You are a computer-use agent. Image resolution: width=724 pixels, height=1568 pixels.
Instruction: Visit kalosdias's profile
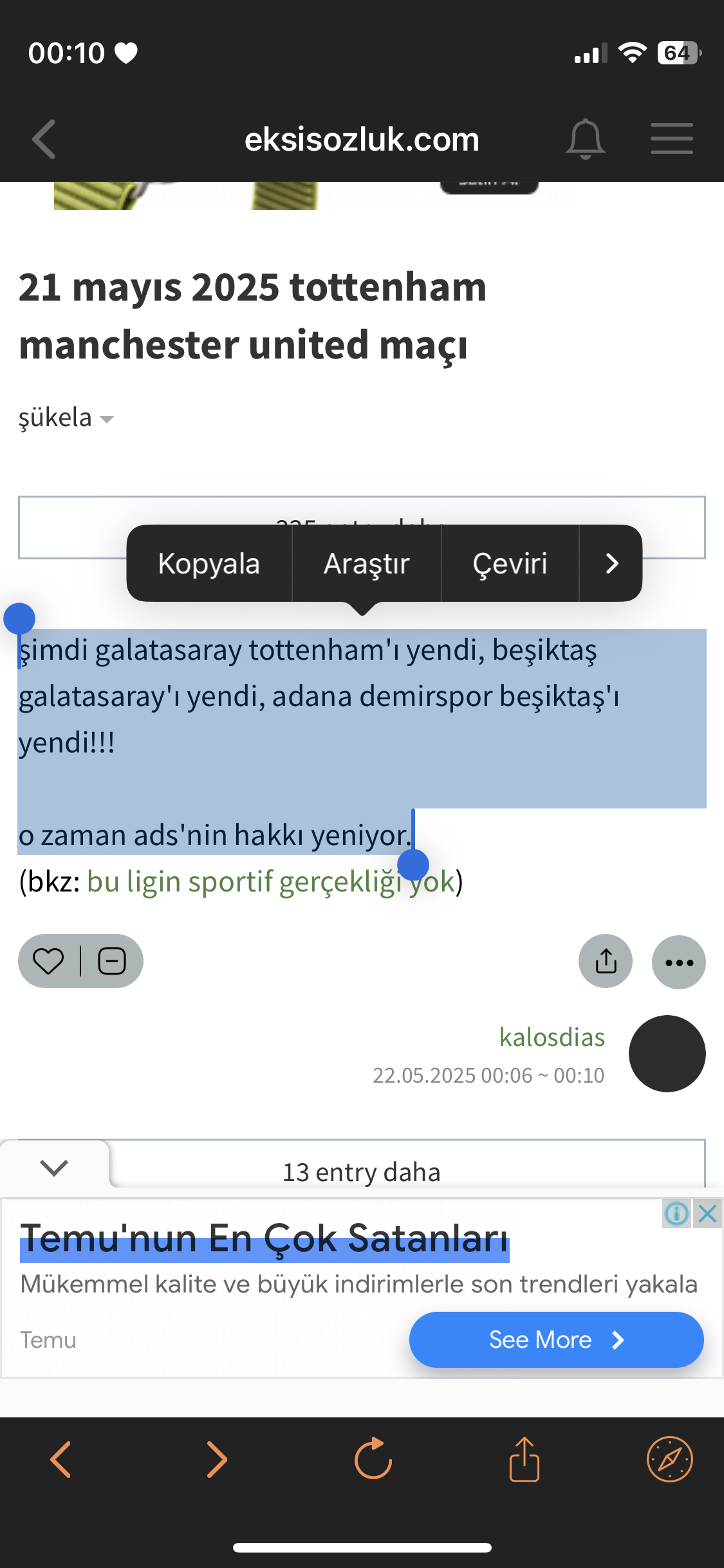tap(552, 1038)
